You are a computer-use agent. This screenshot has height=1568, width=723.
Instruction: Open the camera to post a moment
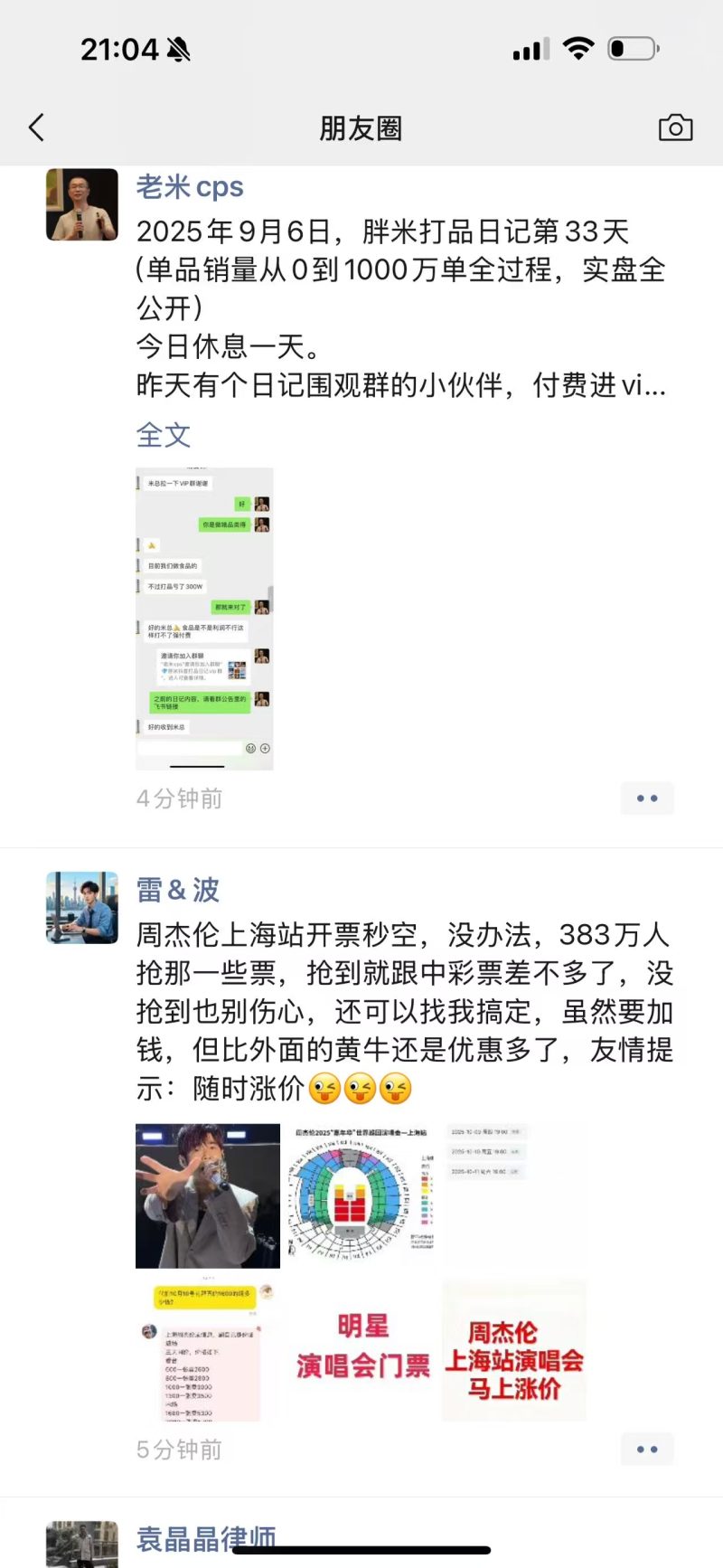(675, 128)
